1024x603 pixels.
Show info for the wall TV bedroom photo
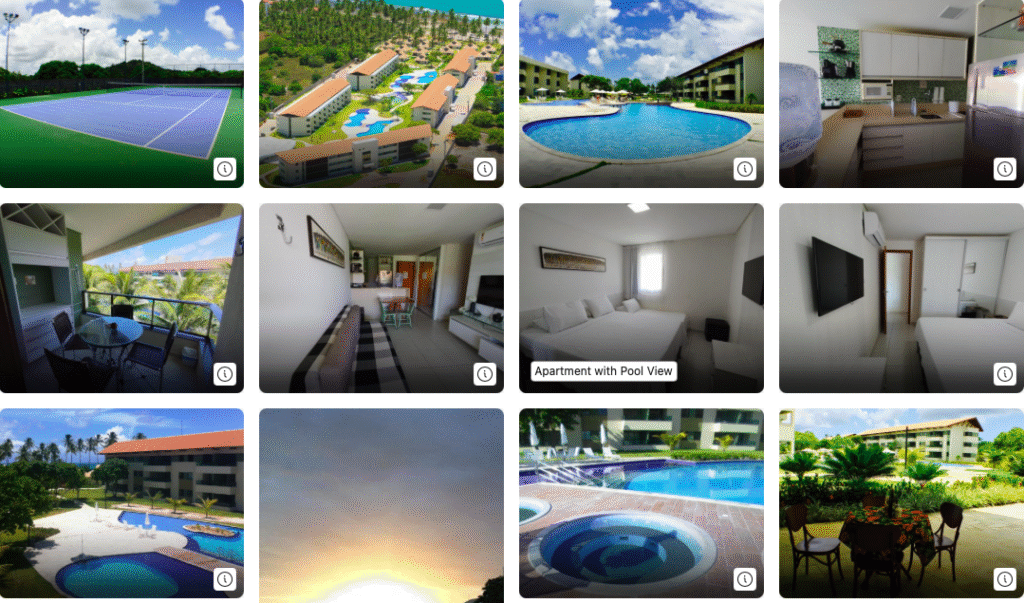(1004, 374)
